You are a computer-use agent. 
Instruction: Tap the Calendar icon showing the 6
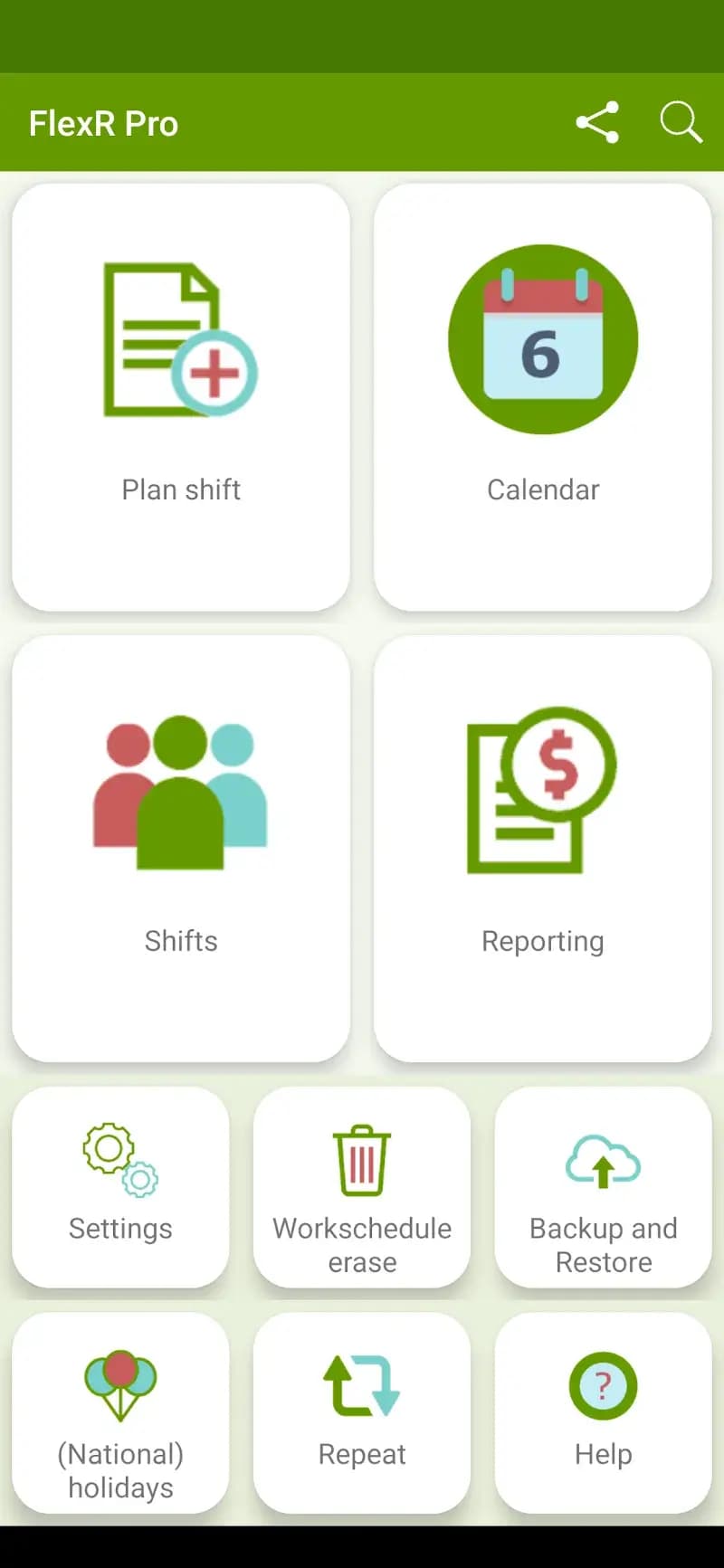[x=543, y=337]
